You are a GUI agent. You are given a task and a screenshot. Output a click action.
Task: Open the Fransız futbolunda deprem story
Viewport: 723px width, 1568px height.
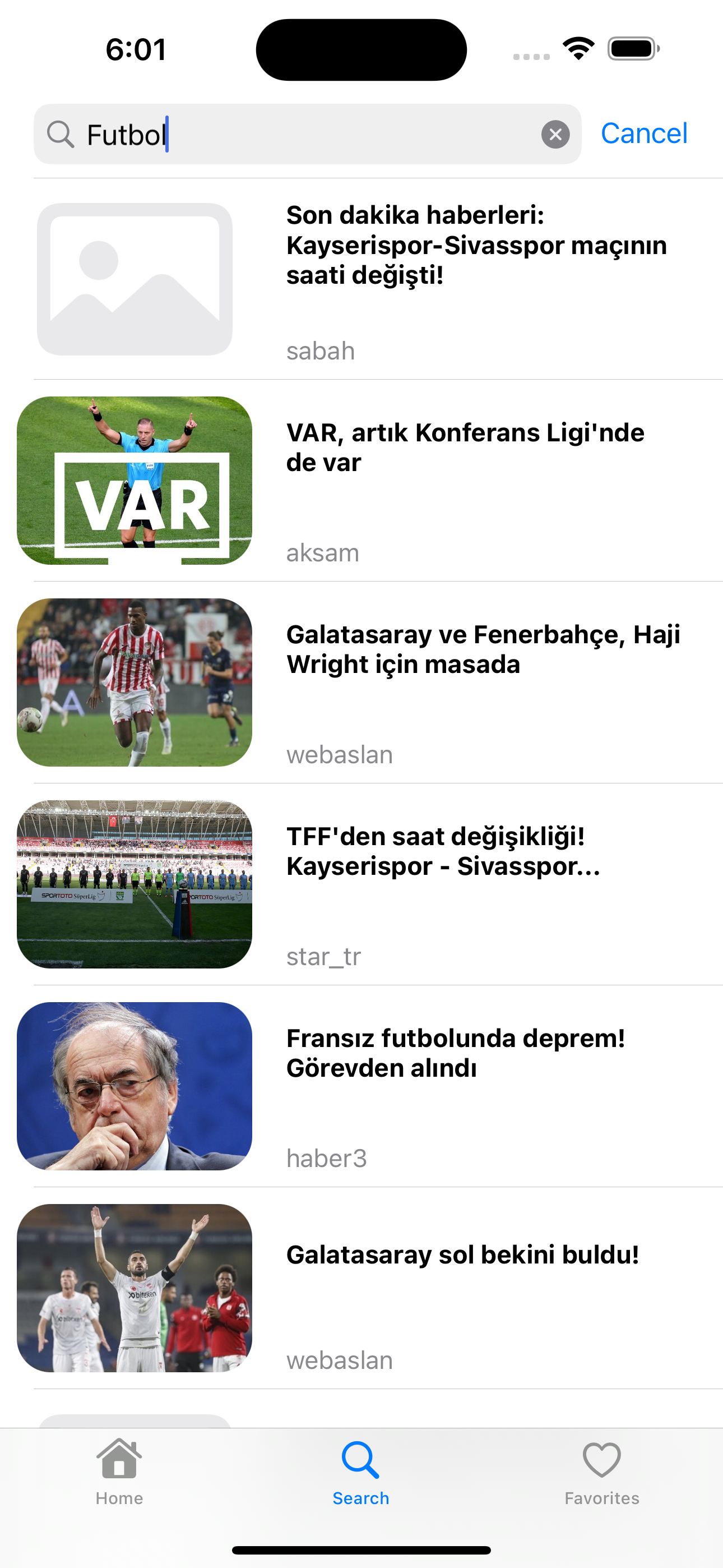point(377,1086)
